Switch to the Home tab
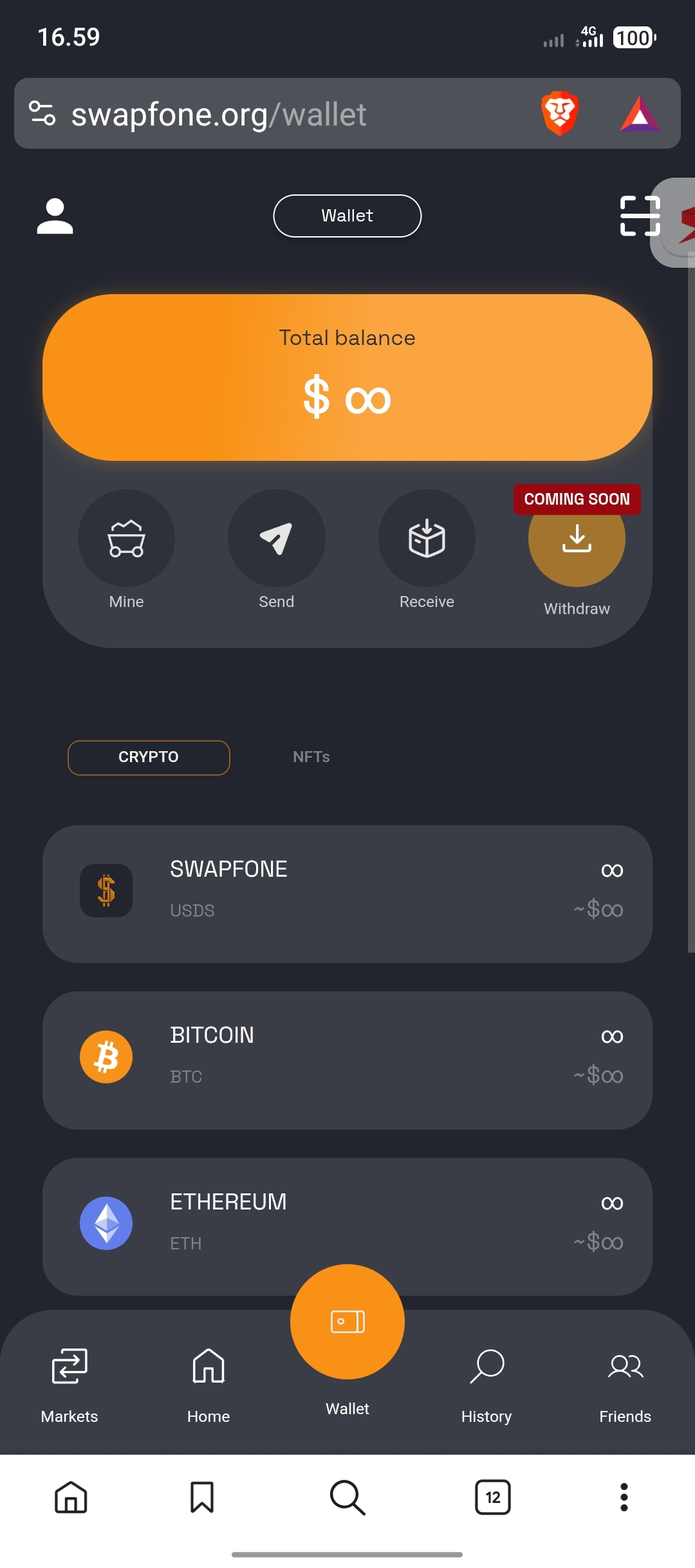The width and height of the screenshot is (695, 1568). pos(208,1381)
